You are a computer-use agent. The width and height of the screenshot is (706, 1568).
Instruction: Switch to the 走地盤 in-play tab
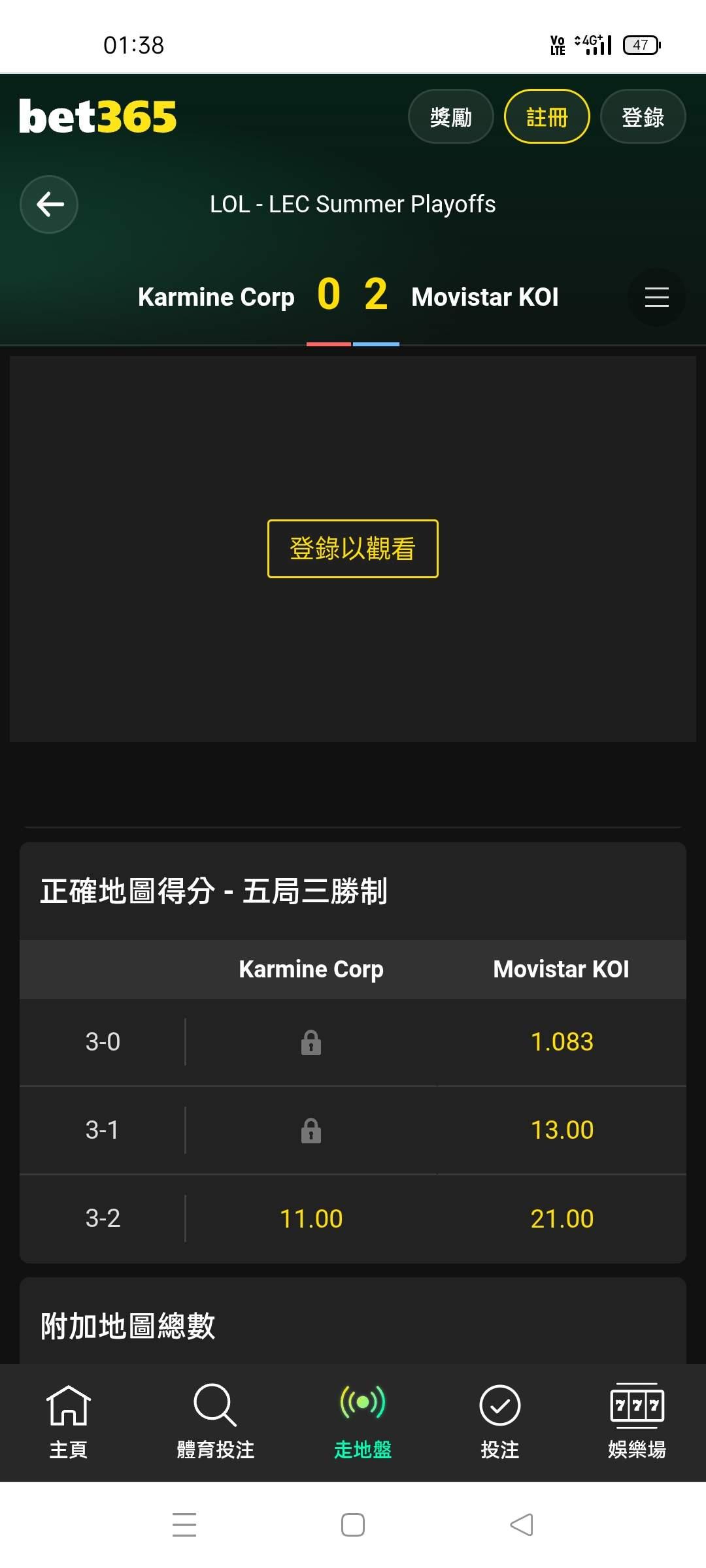click(x=363, y=1422)
